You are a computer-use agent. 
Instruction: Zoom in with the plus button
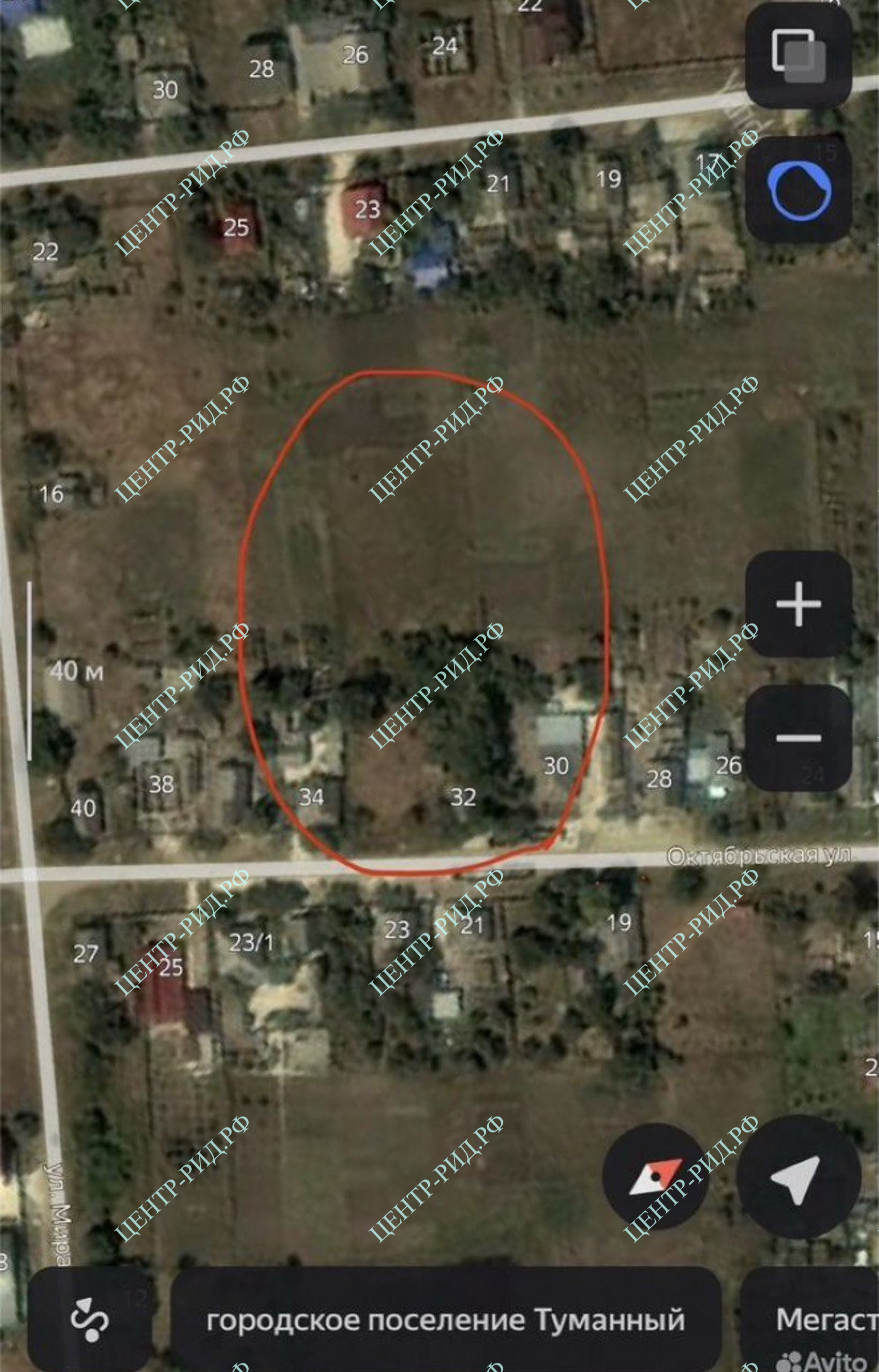(x=798, y=604)
